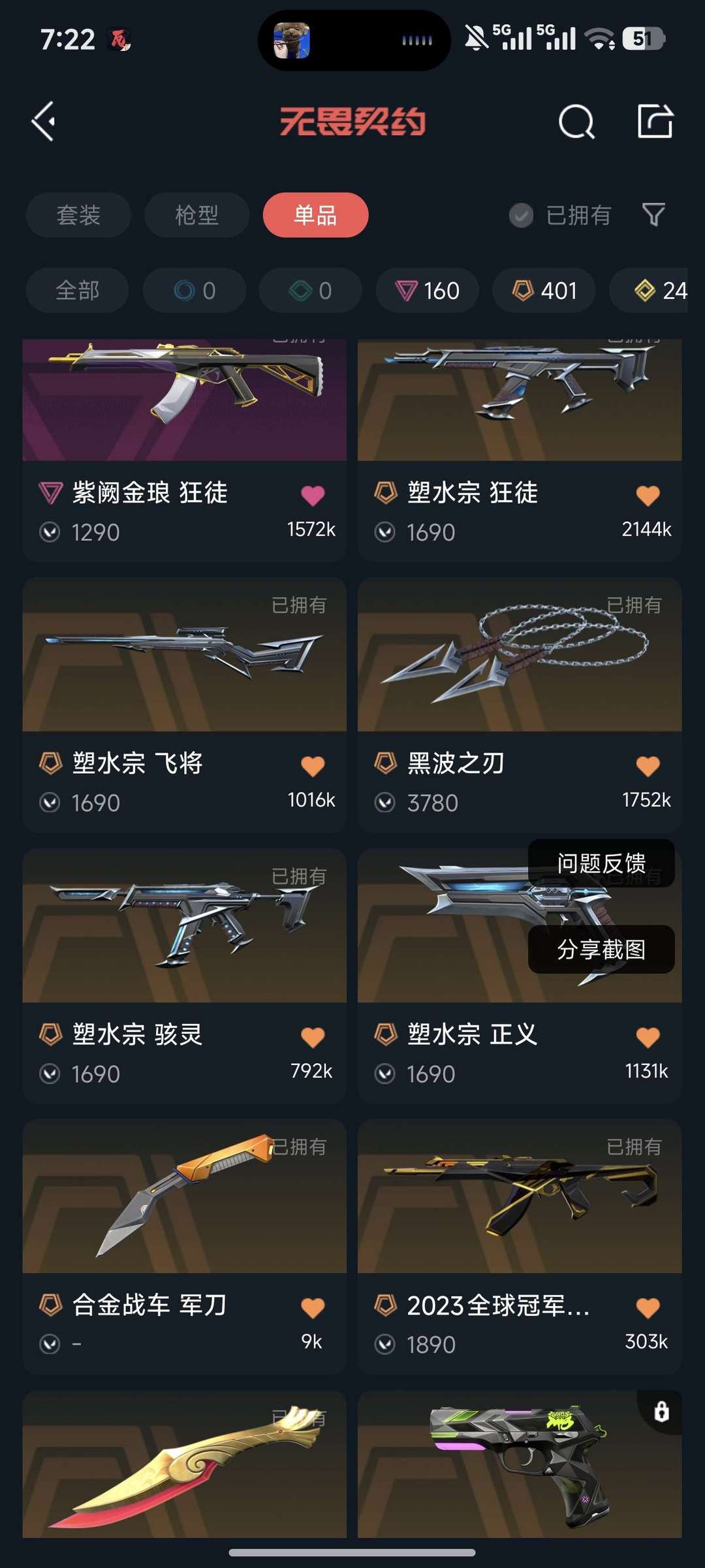Filter by the 160 pink tier chip
Image resolution: width=705 pixels, height=1568 pixels.
point(427,291)
